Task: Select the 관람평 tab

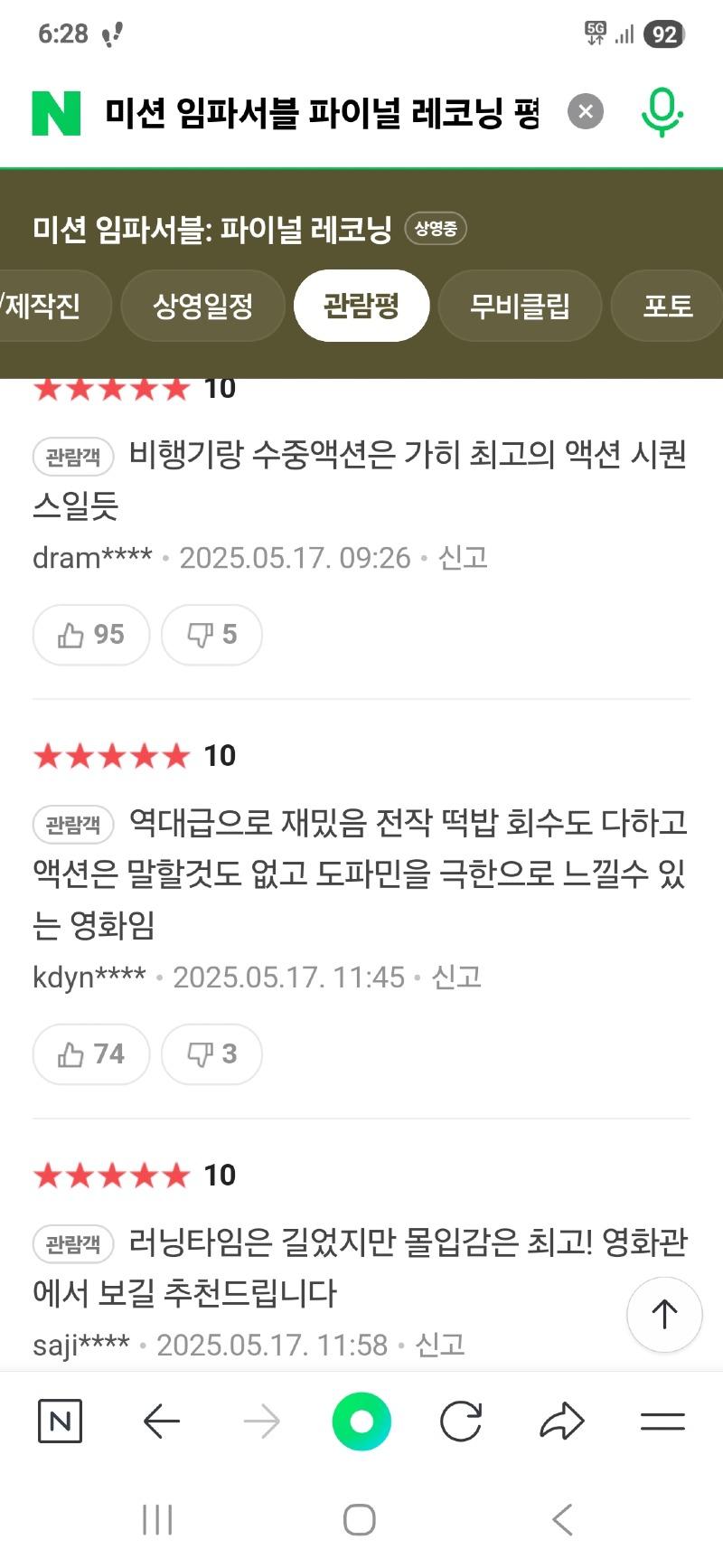Action: pos(361,306)
